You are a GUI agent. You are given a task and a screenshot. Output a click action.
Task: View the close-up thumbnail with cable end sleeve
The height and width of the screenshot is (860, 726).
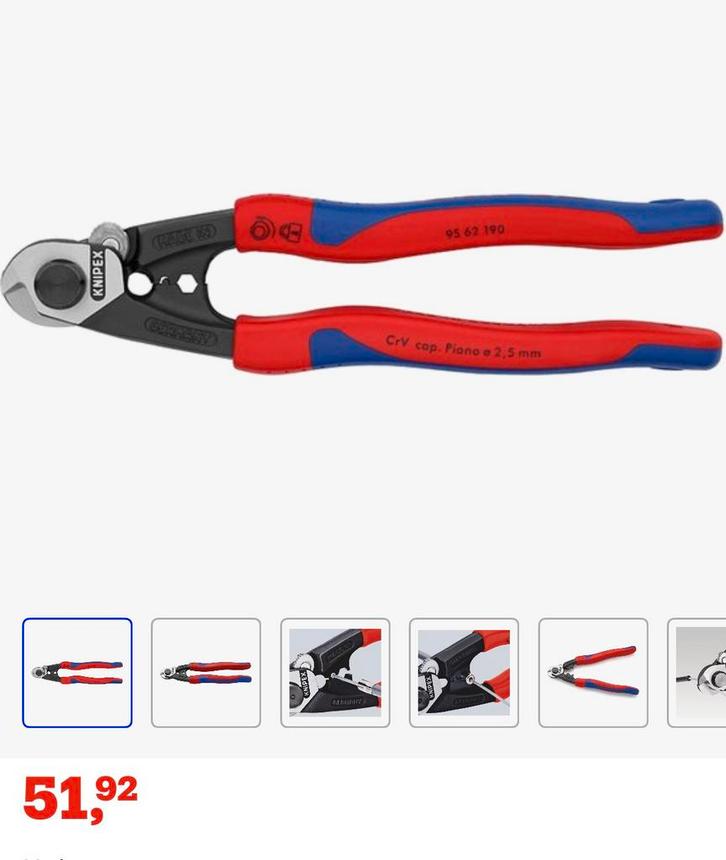coord(335,672)
